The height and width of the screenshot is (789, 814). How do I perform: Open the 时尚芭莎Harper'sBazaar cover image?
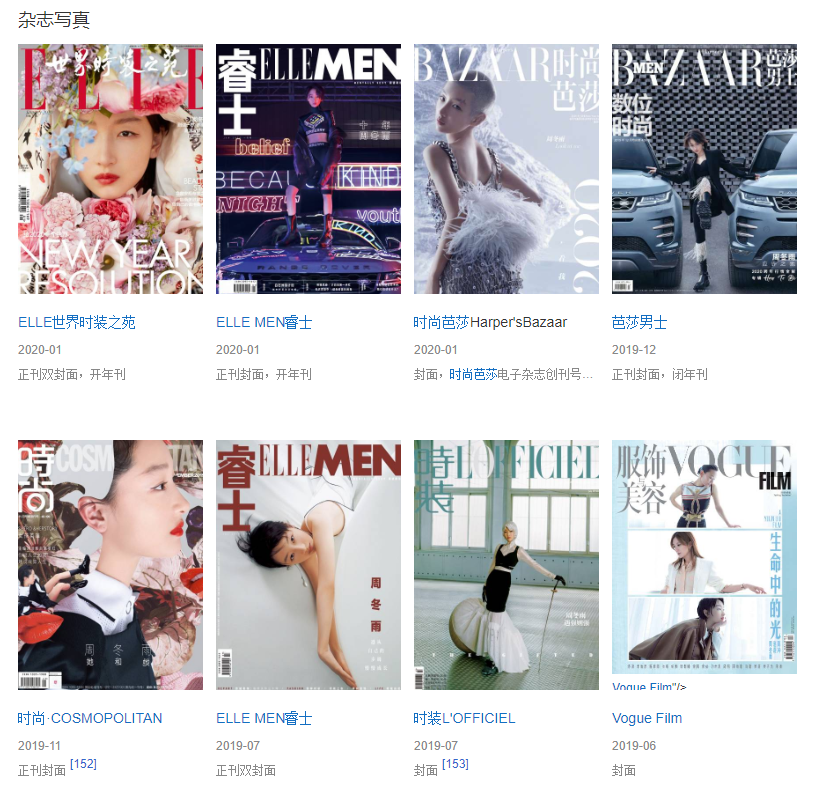506,168
